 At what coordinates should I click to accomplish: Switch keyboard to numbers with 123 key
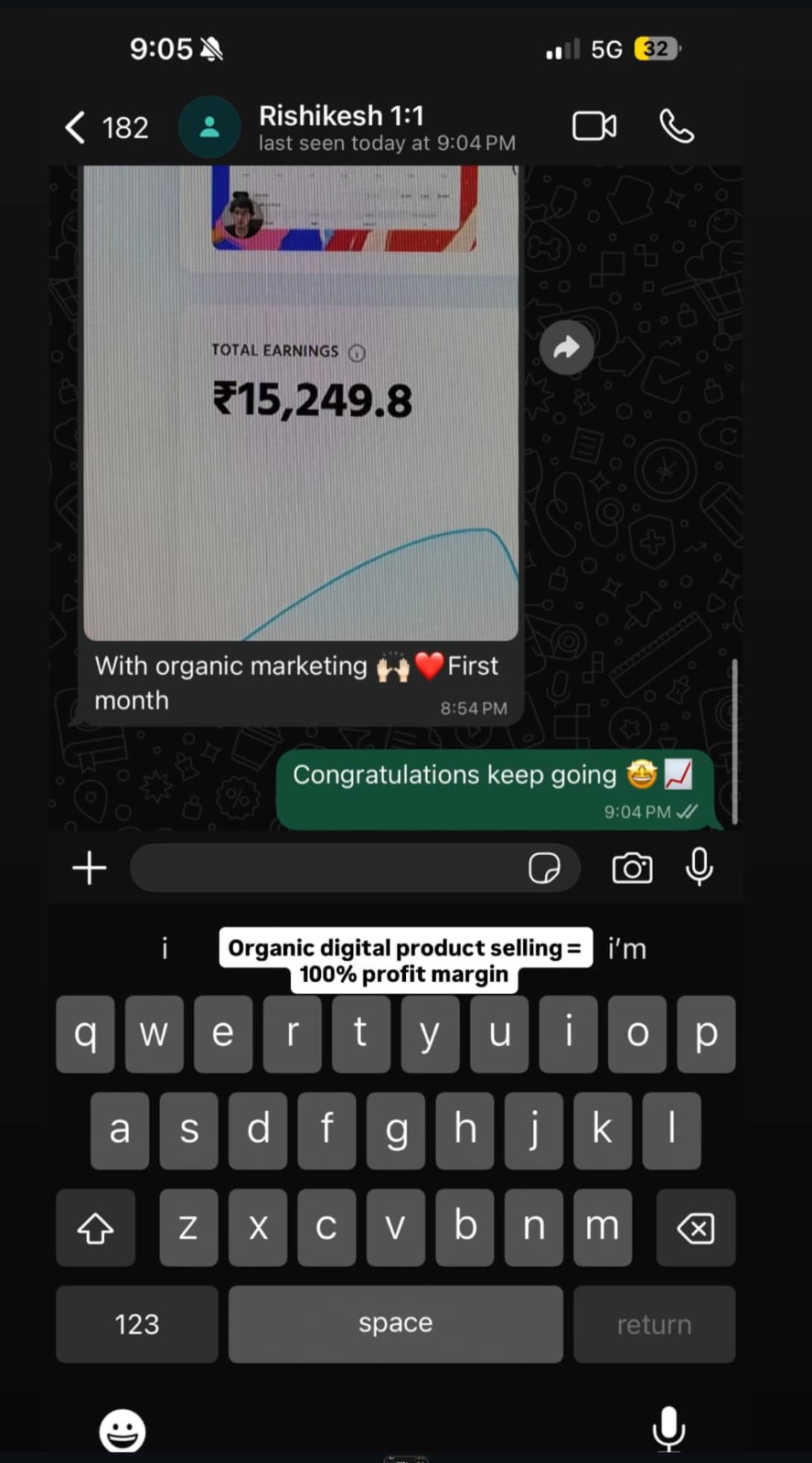[x=136, y=1323]
